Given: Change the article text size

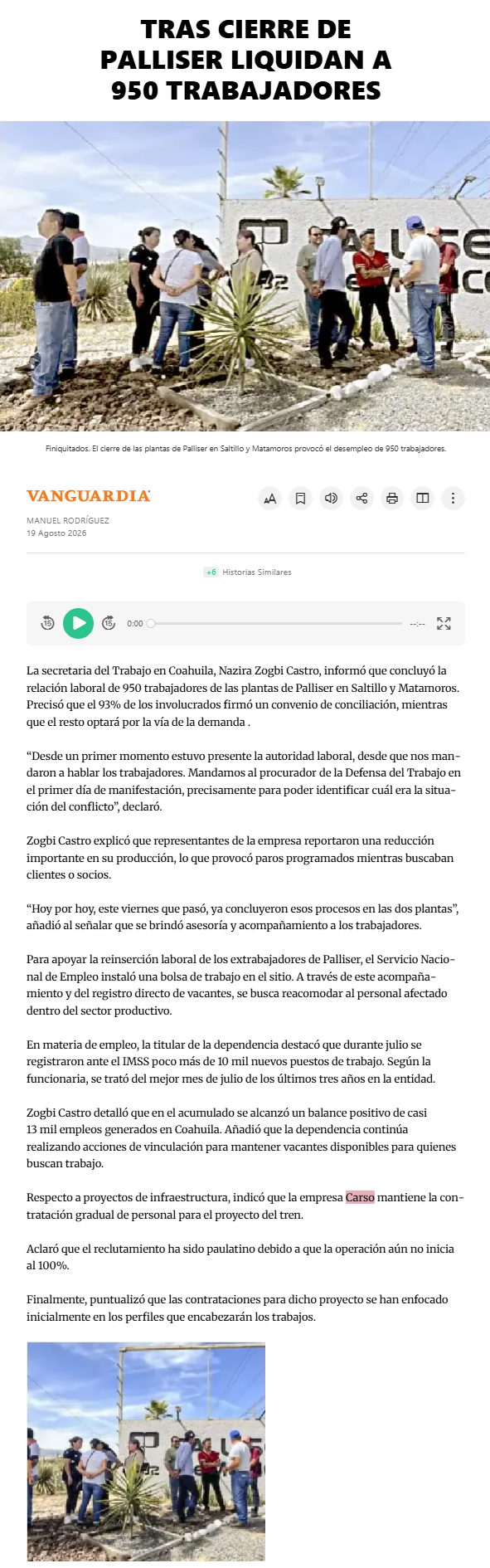Looking at the screenshot, I should [x=270, y=499].
